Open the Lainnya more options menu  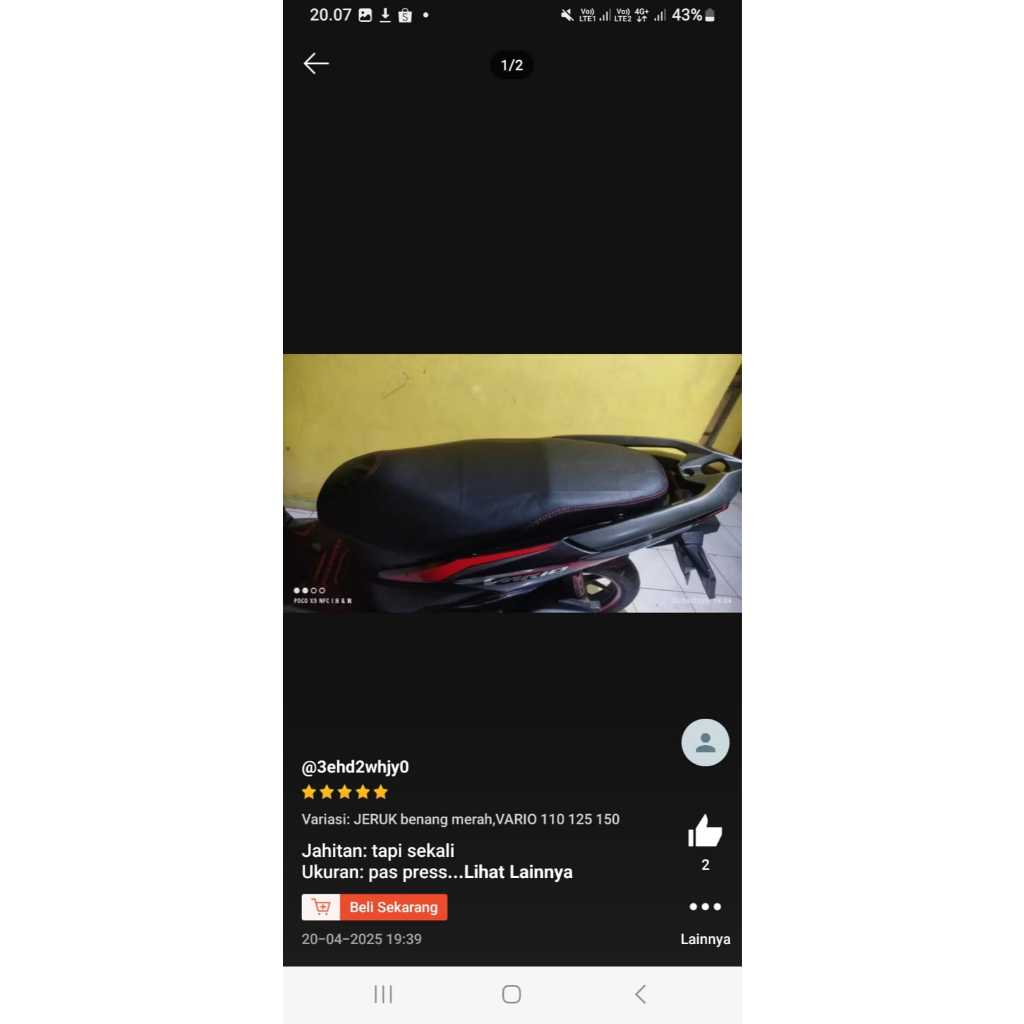click(705, 908)
